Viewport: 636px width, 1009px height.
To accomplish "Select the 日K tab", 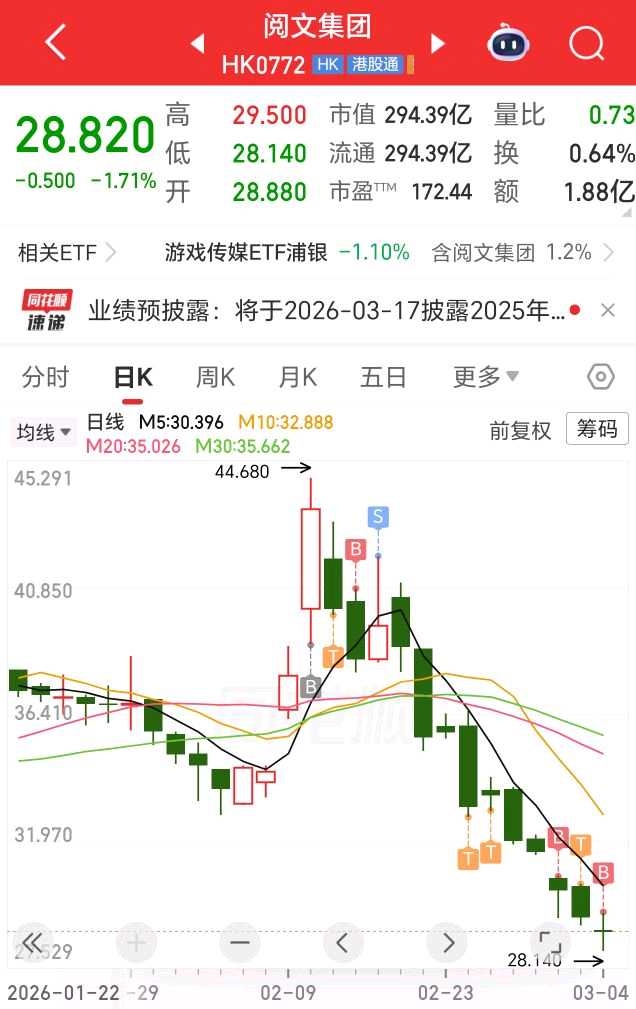I will coord(133,377).
